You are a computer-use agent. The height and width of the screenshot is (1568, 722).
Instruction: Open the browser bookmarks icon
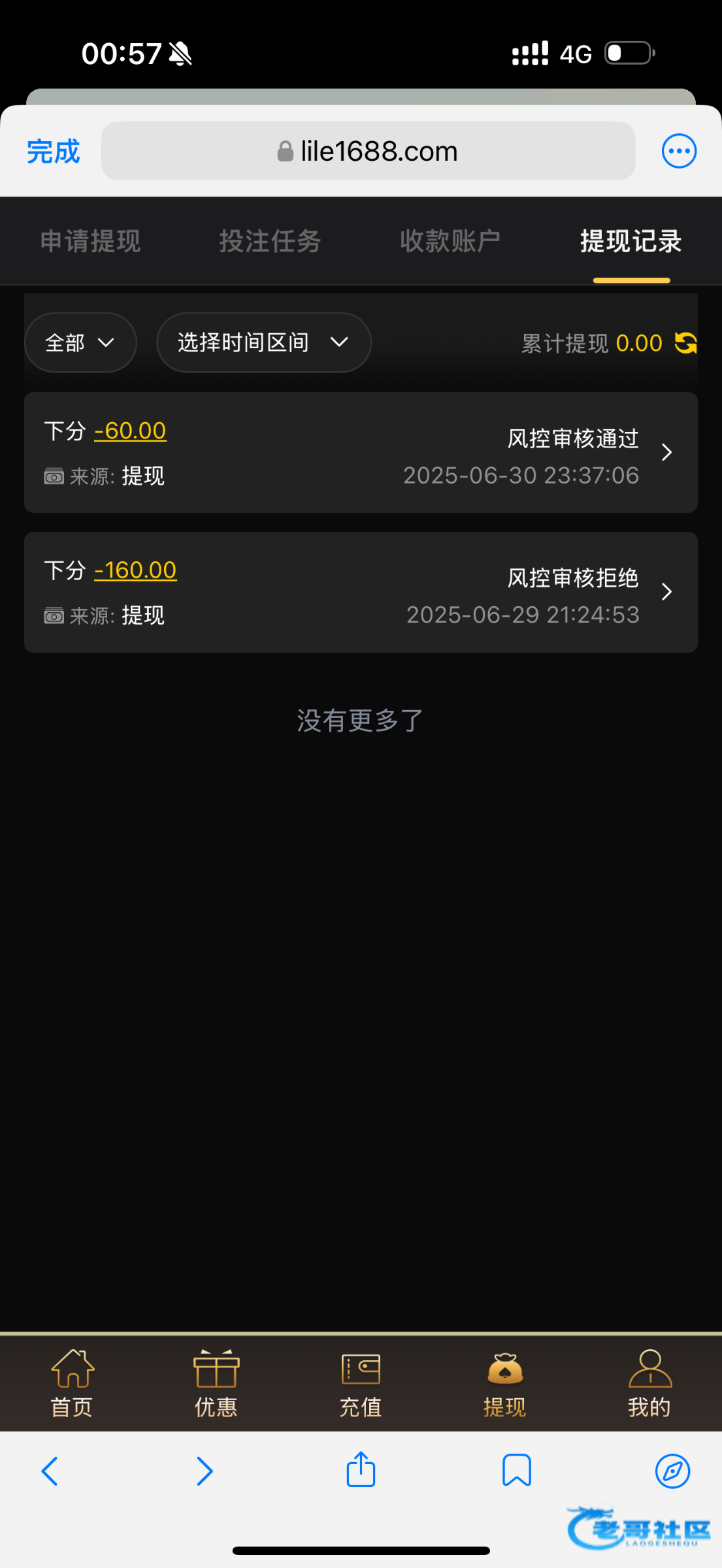[516, 1471]
